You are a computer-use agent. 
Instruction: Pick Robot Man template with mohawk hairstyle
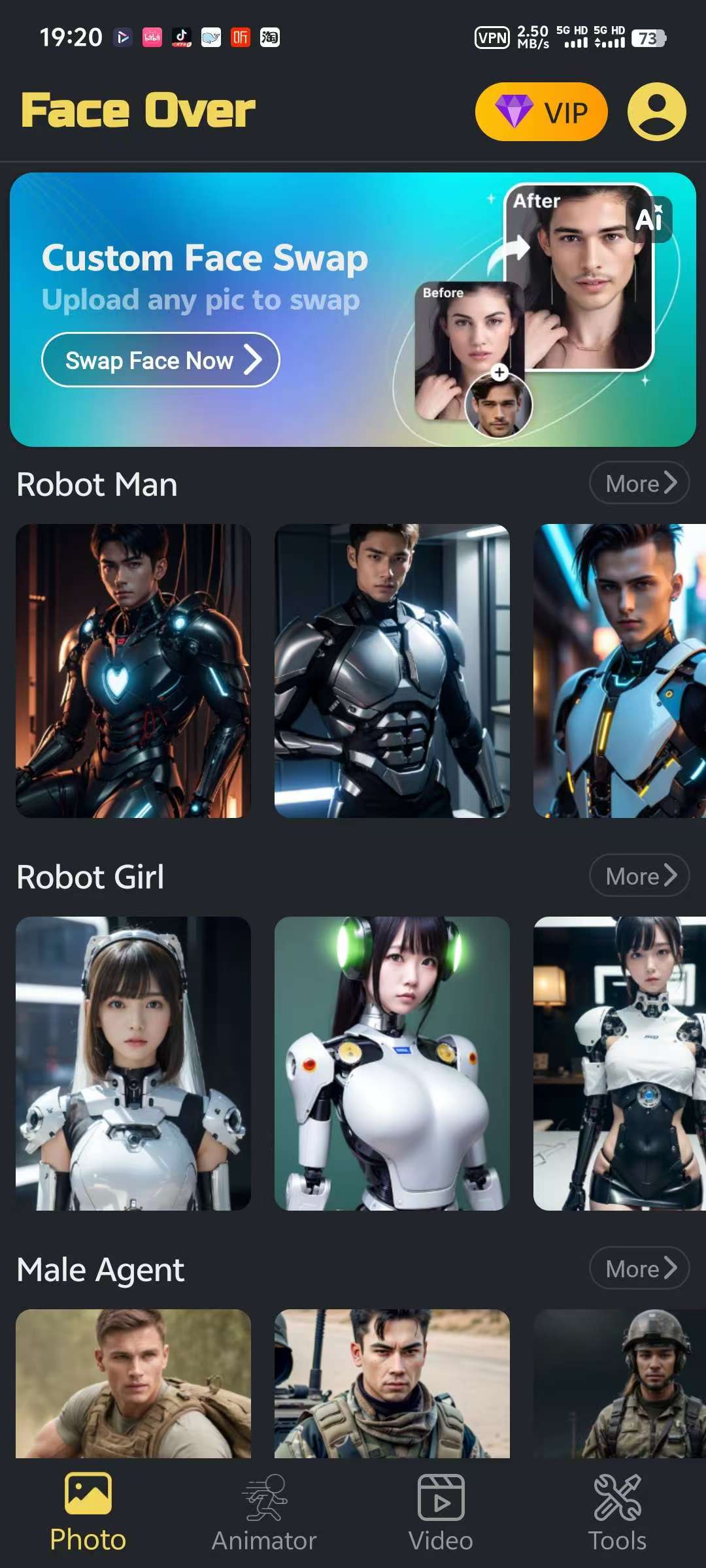619,670
